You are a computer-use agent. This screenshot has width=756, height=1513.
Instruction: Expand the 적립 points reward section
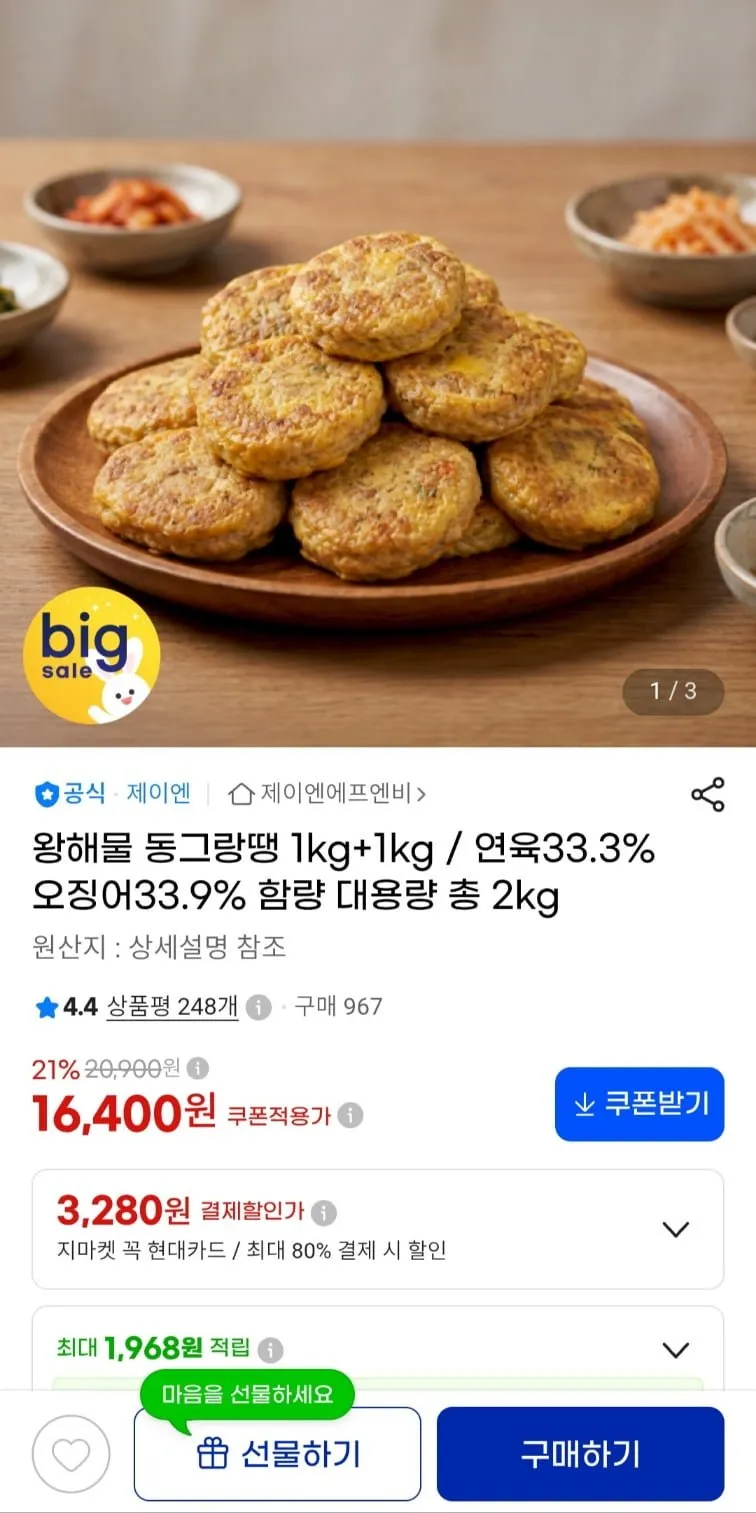(x=676, y=1350)
